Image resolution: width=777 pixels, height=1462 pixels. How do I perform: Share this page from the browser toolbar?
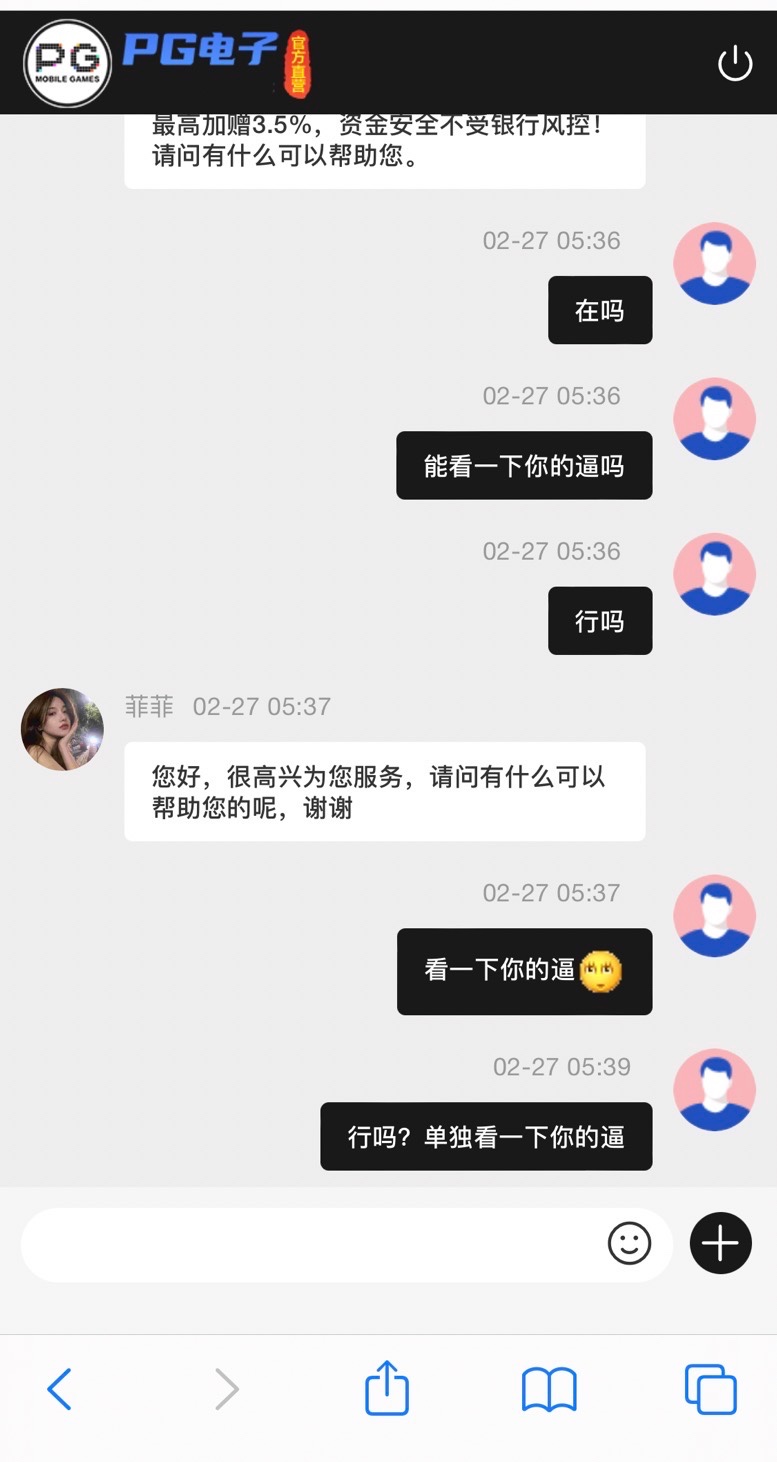click(387, 1389)
